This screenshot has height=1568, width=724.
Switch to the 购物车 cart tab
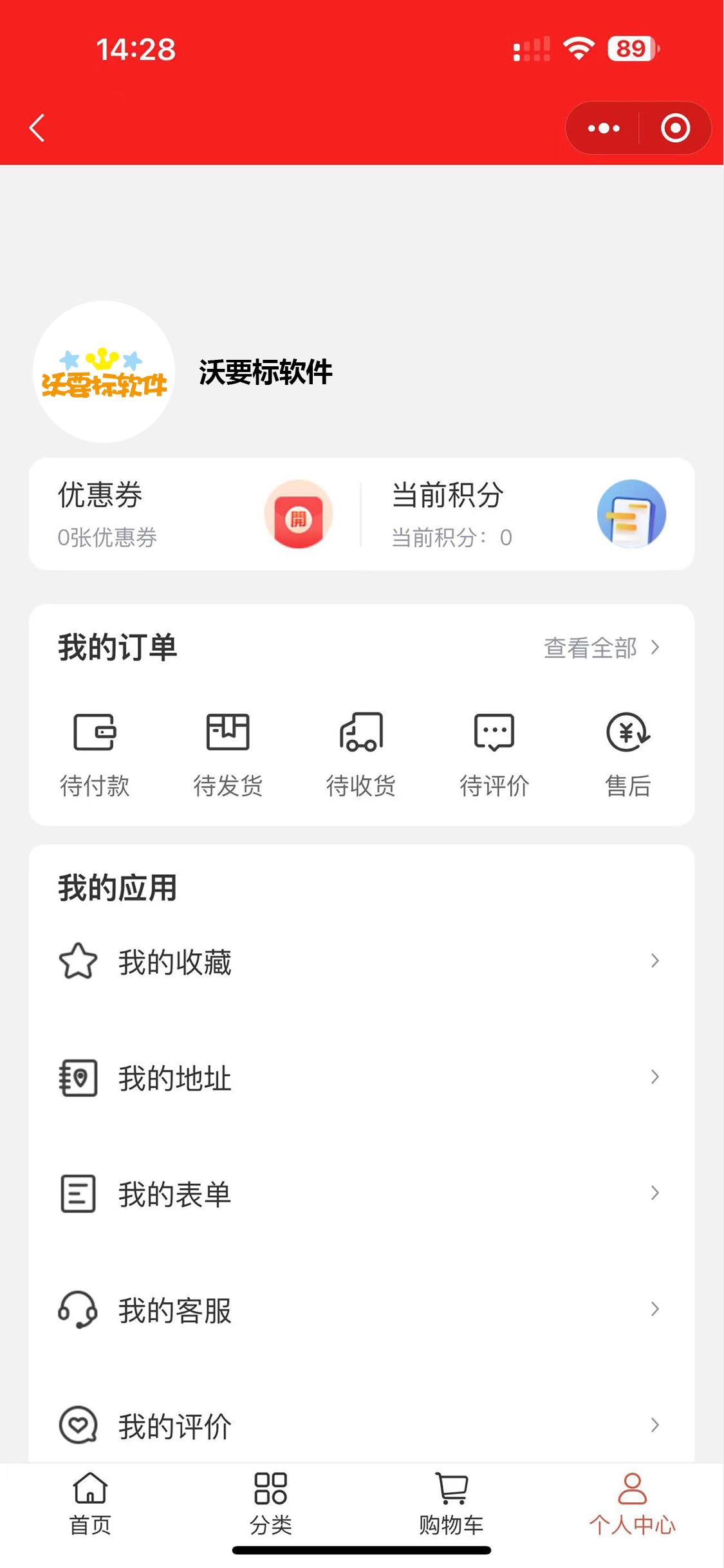[x=451, y=1504]
